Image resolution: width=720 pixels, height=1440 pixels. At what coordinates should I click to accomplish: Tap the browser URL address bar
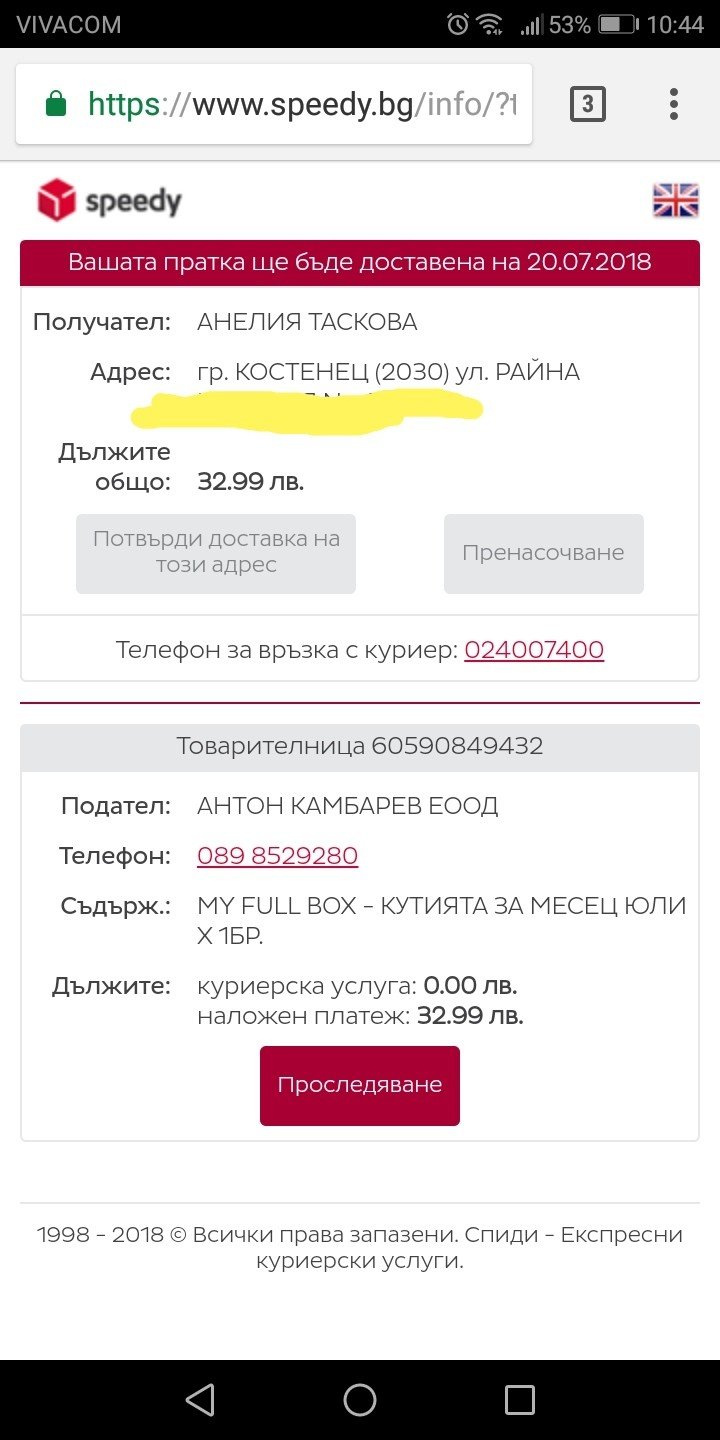[274, 104]
